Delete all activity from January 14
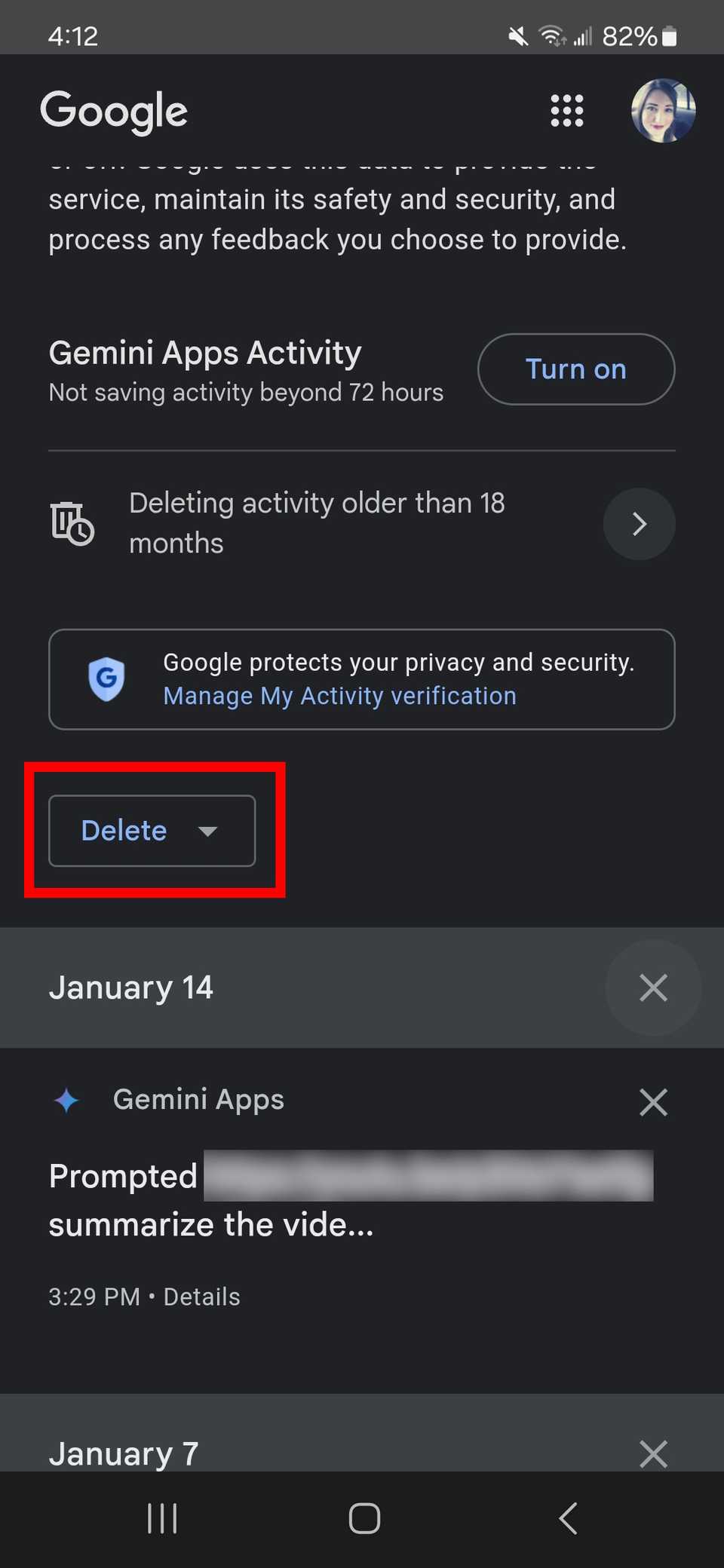 [653, 988]
